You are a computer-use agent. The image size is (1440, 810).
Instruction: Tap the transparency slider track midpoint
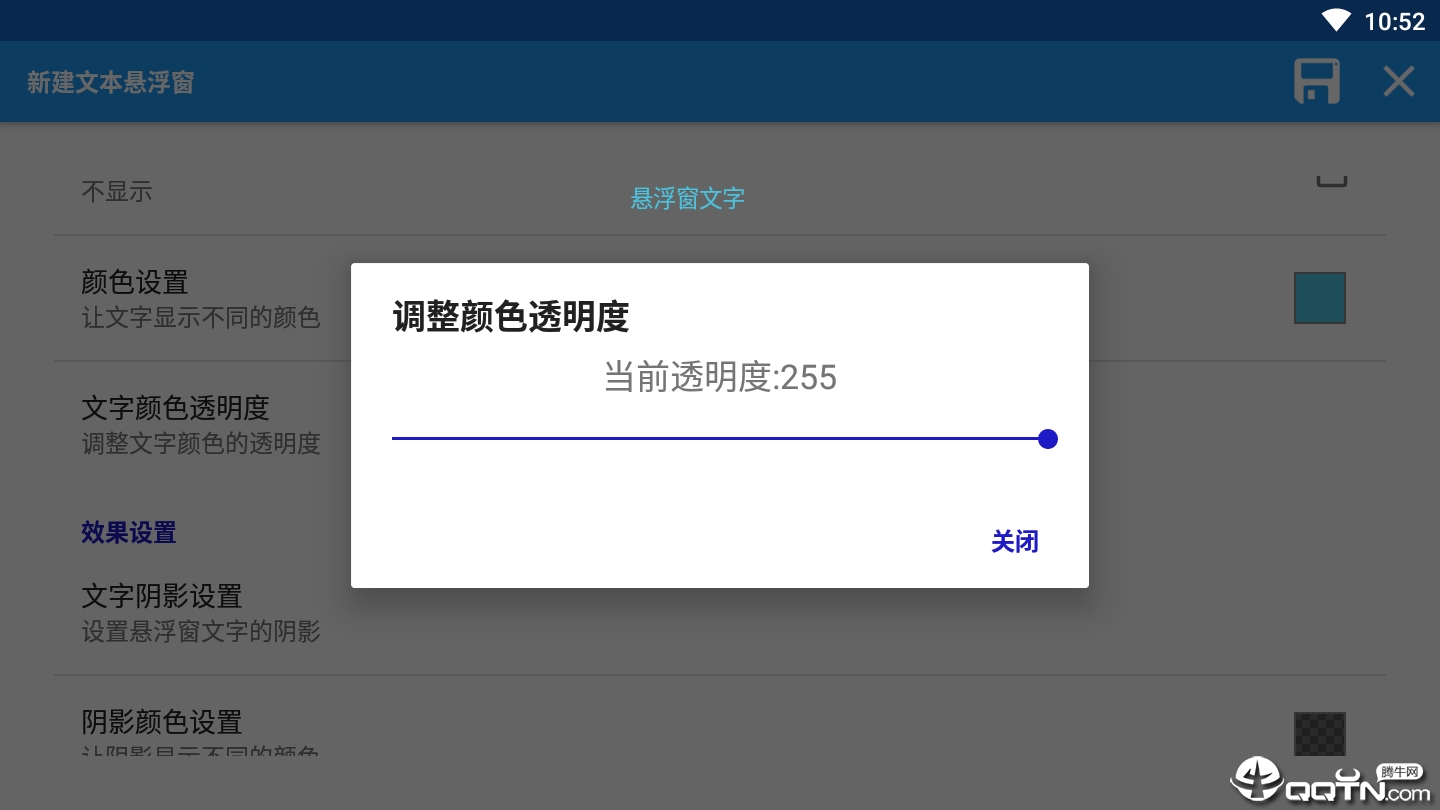(720, 439)
